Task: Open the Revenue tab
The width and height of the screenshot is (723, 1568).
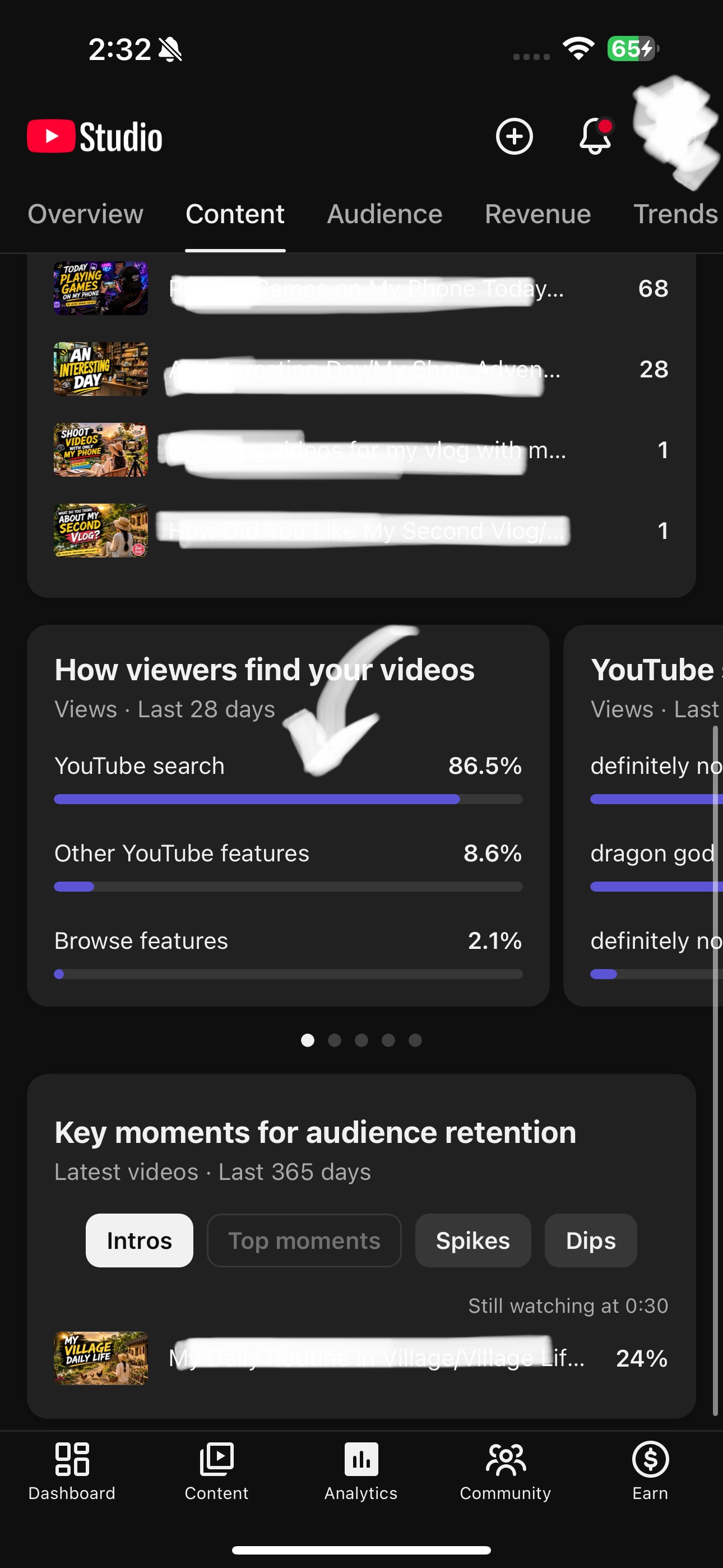Action: click(x=537, y=214)
